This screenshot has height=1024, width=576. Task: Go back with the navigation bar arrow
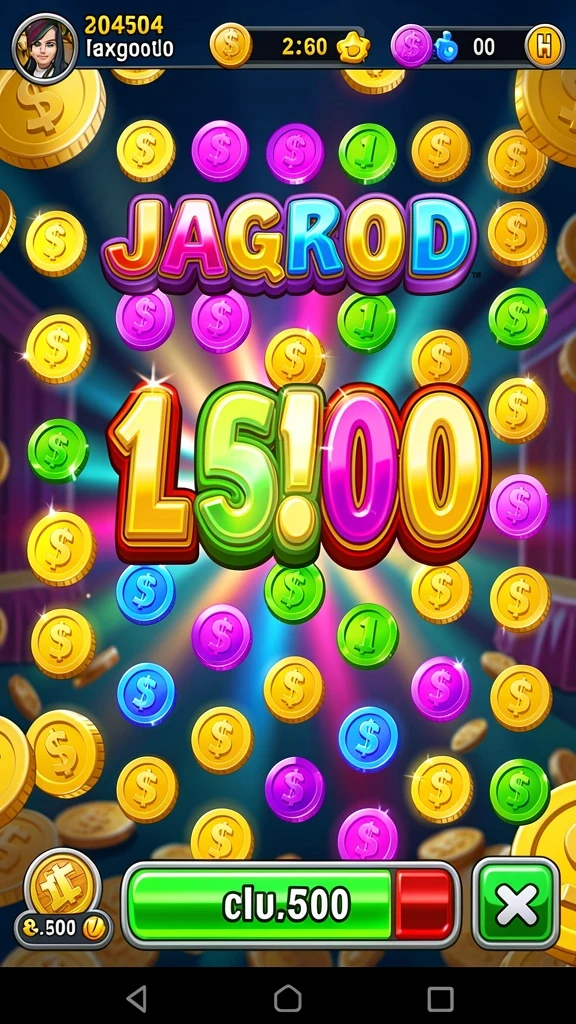coord(136,999)
